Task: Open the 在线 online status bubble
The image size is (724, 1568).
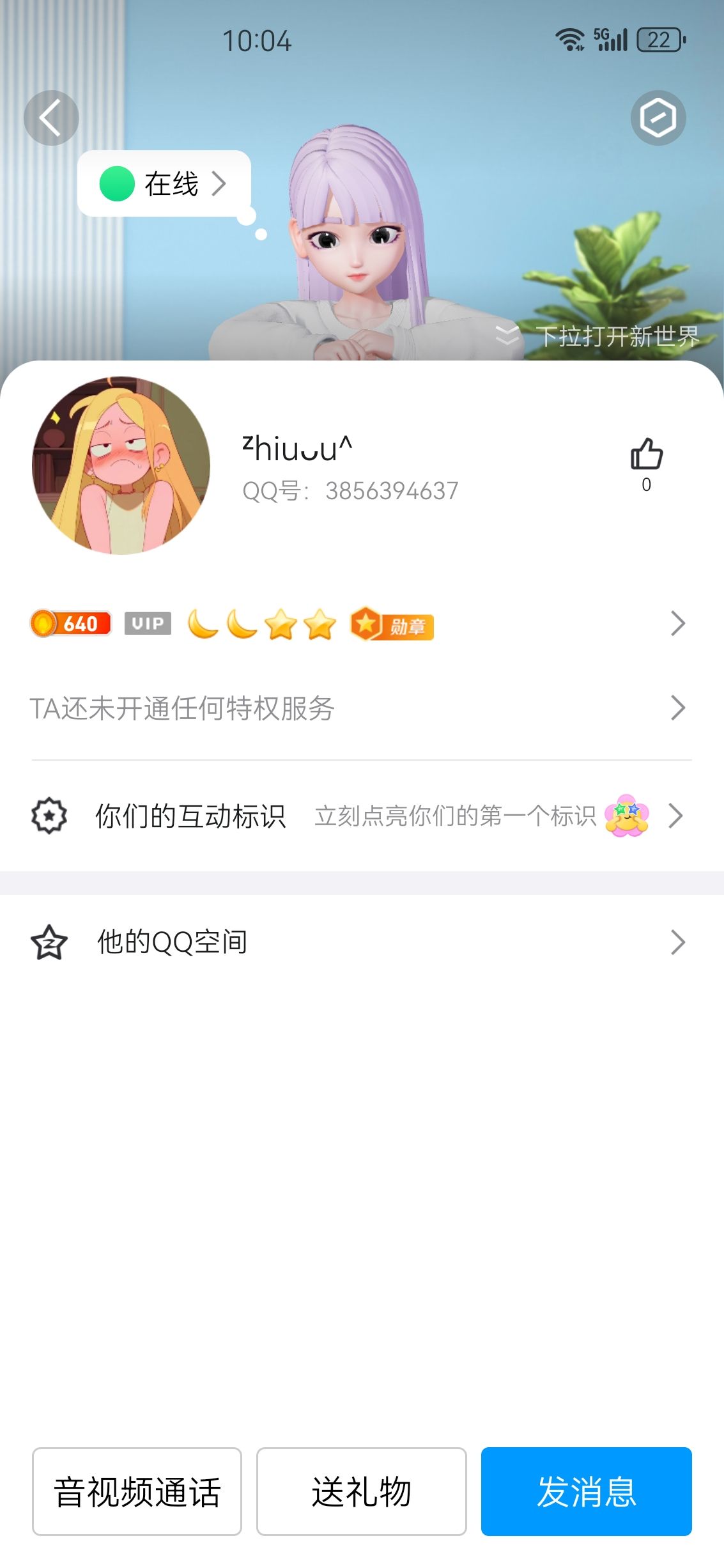Action: point(164,184)
